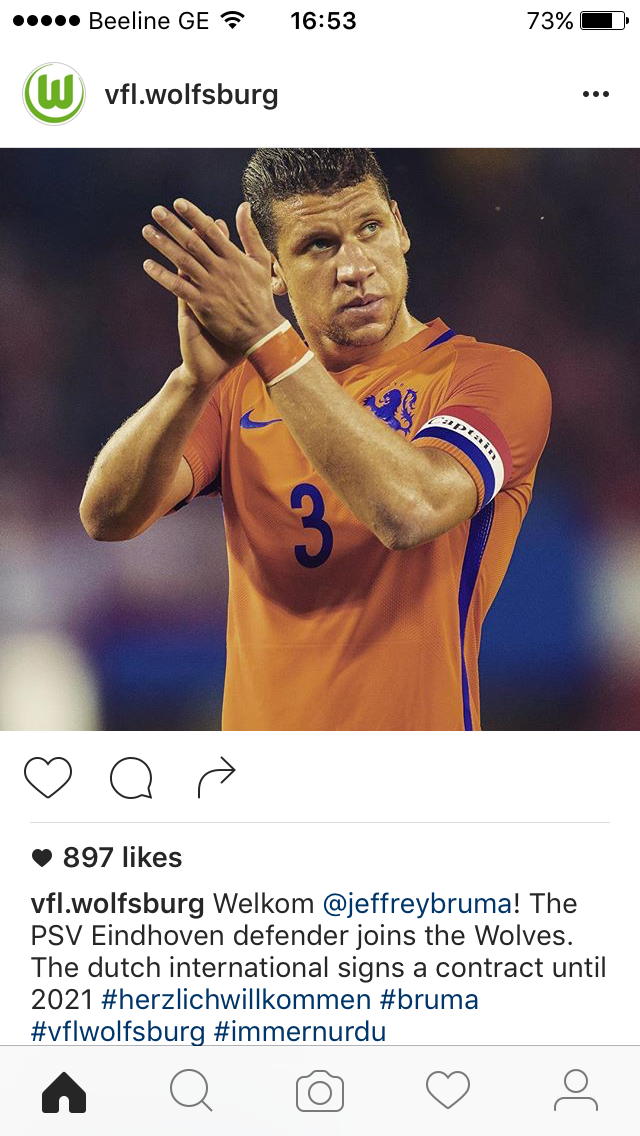Open the Profile tab
Viewport: 640px width, 1136px height.
(x=575, y=1091)
